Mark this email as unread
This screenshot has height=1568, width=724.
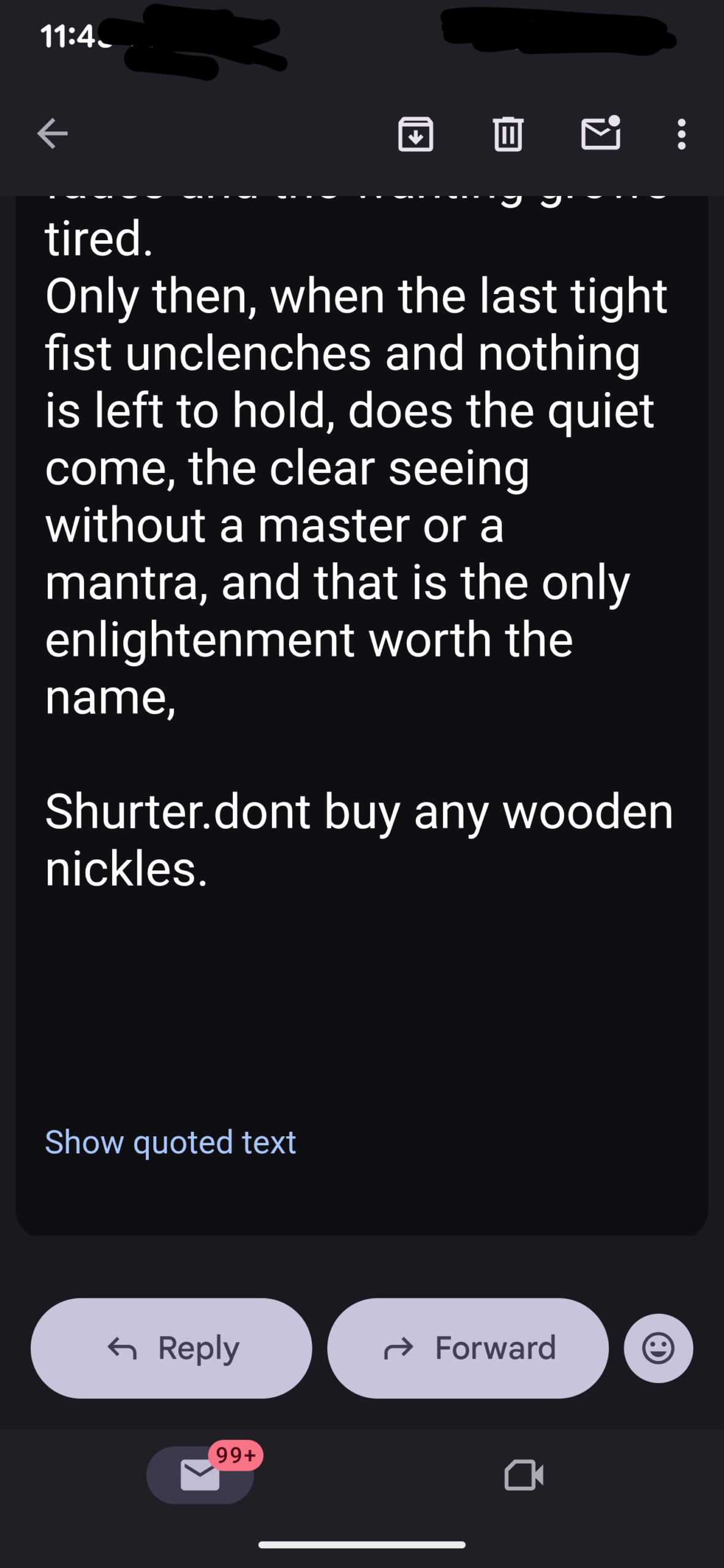[600, 134]
